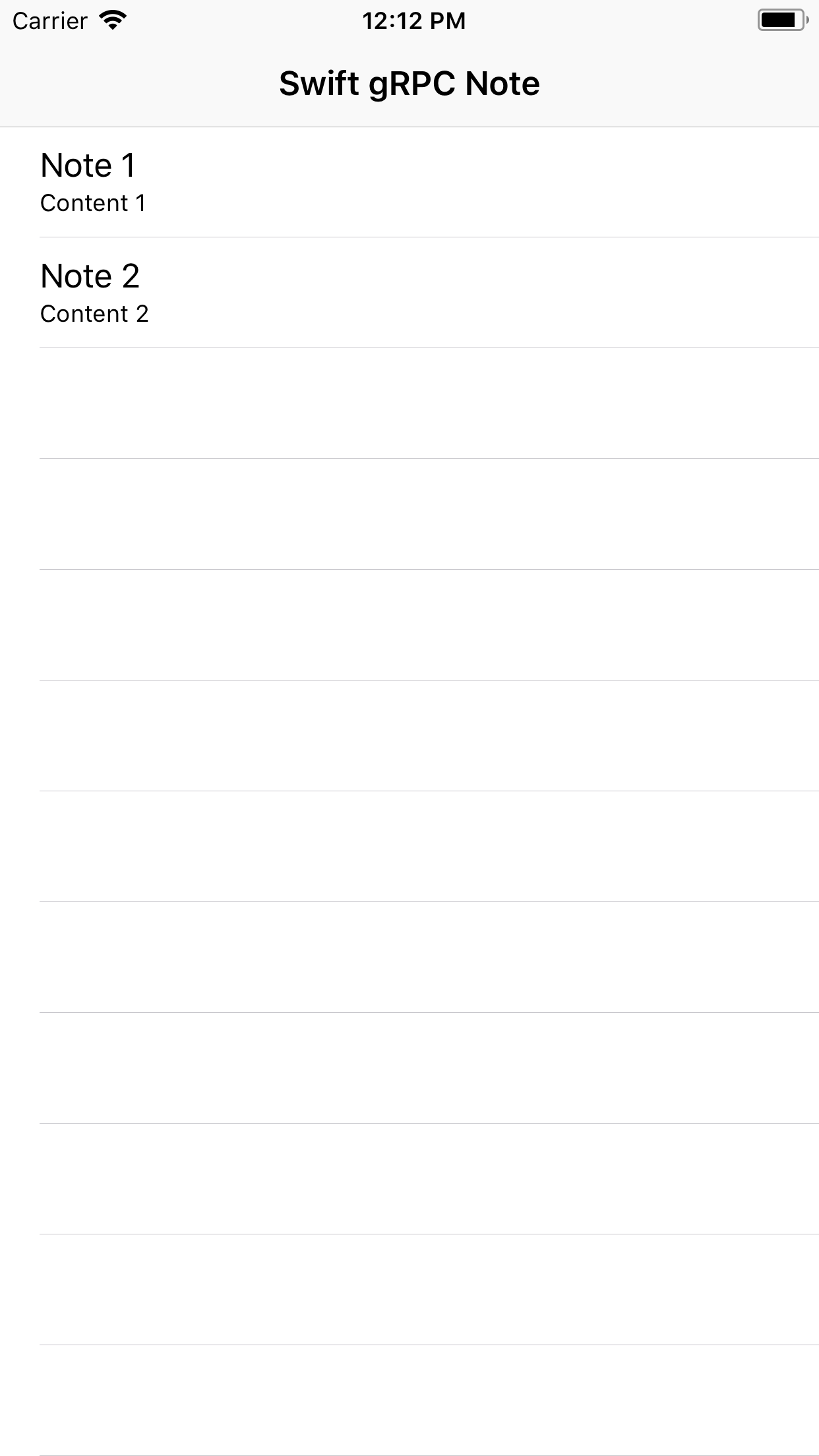The image size is (819, 1456).
Task: Tap the Note 1 title text
Action: [90, 165]
